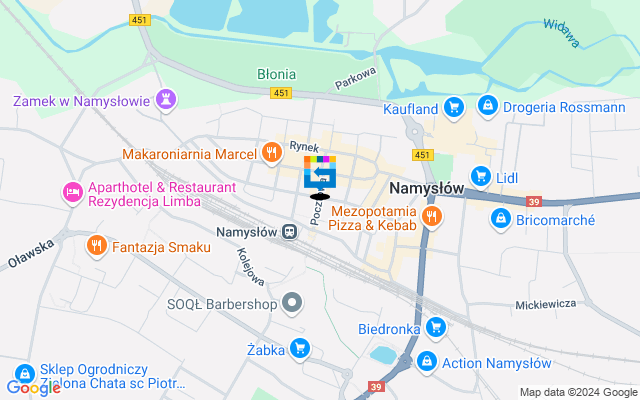Screen dimensions: 640x400
Task: Open the Fantazja Smaku restaurant marker
Action: pyautogui.click(x=97, y=244)
